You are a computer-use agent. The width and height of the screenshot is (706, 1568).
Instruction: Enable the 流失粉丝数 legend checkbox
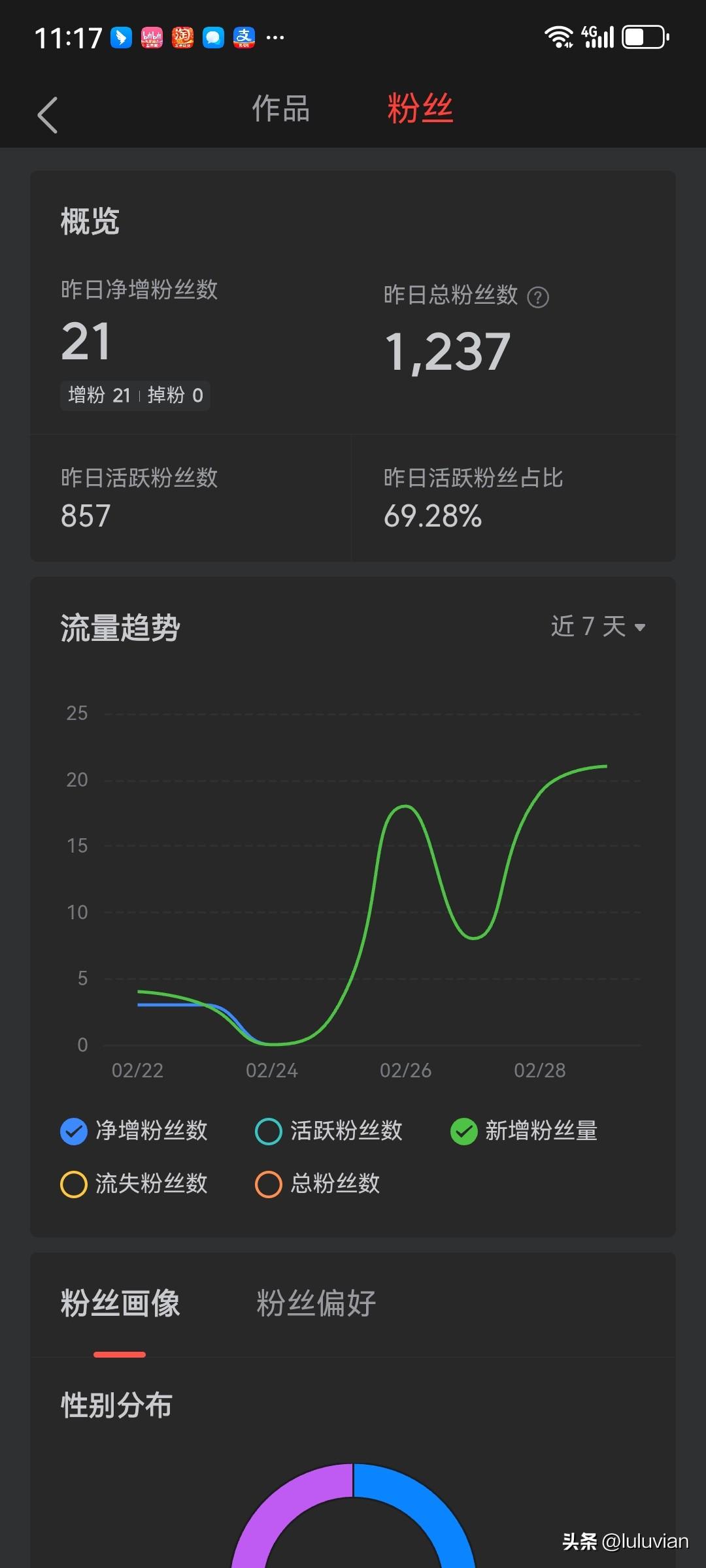(x=74, y=1184)
